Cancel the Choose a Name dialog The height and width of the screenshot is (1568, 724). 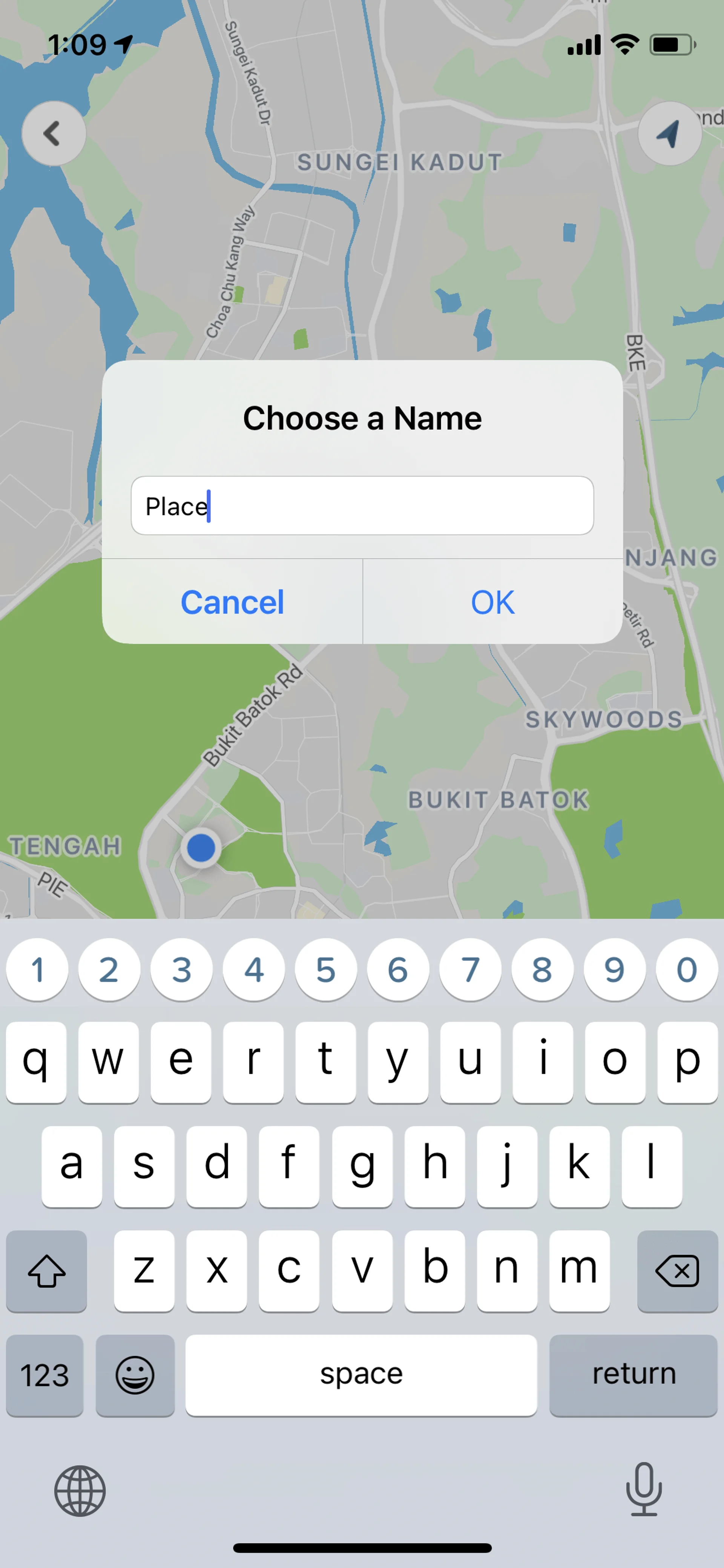[232, 602]
